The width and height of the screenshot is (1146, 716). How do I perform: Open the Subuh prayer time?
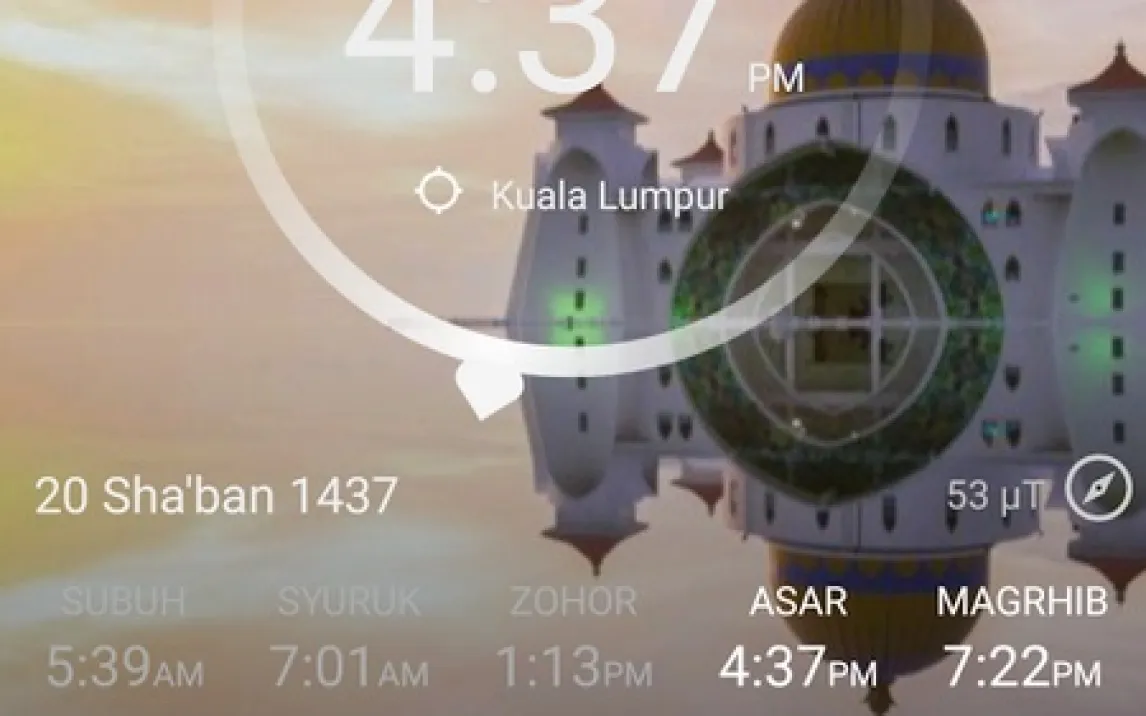click(124, 638)
